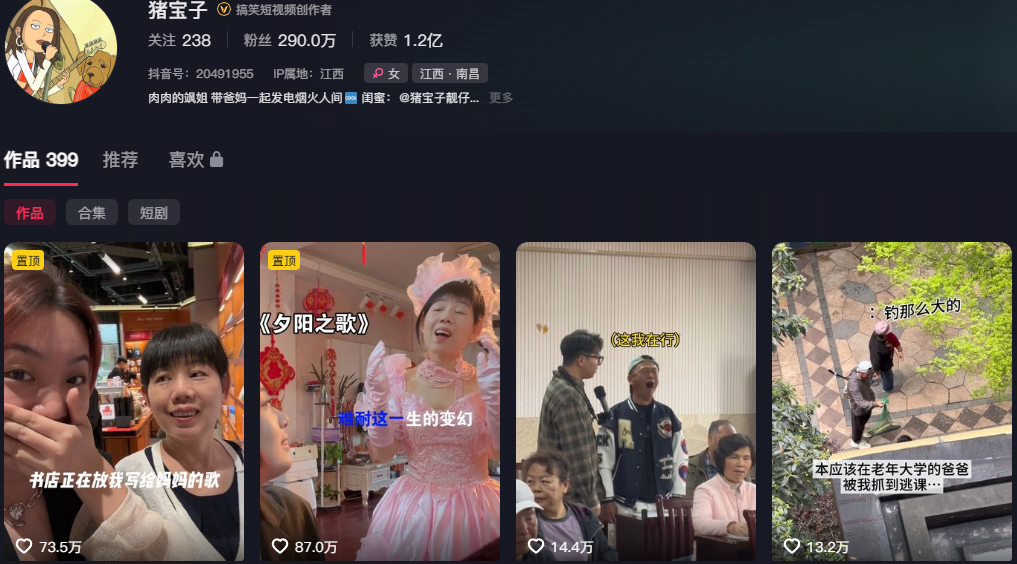The image size is (1017, 564).
Task: Open the 猪宝子 profile avatar
Action: (60, 50)
